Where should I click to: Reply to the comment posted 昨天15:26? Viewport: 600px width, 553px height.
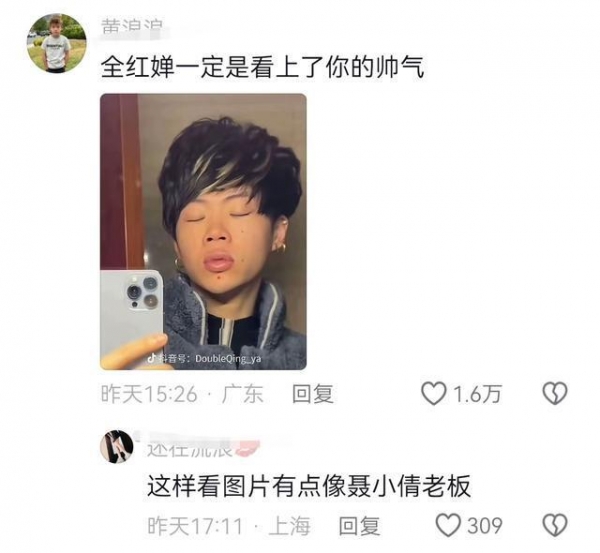pyautogui.click(x=312, y=394)
